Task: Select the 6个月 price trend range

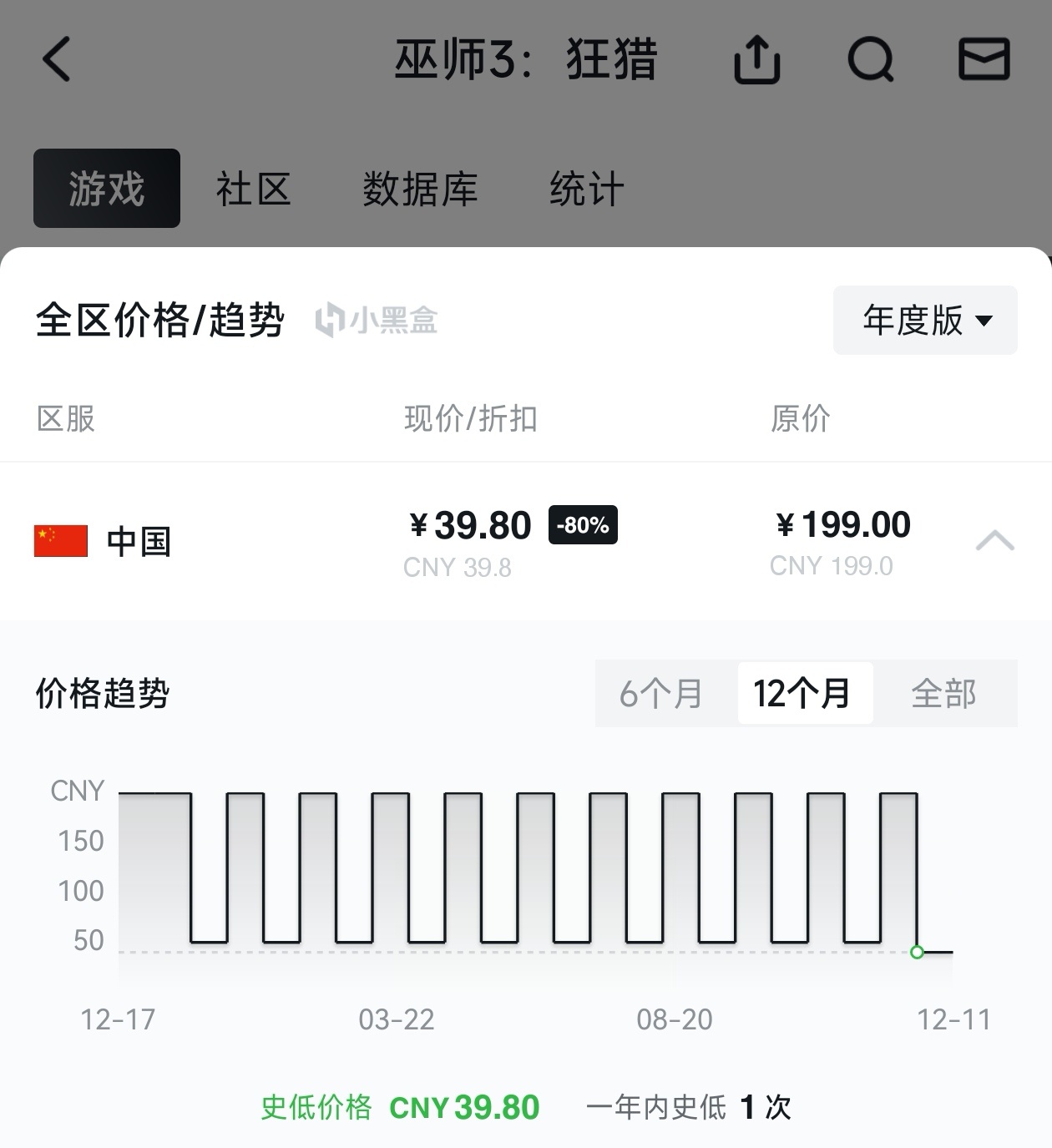Action: 661,693
